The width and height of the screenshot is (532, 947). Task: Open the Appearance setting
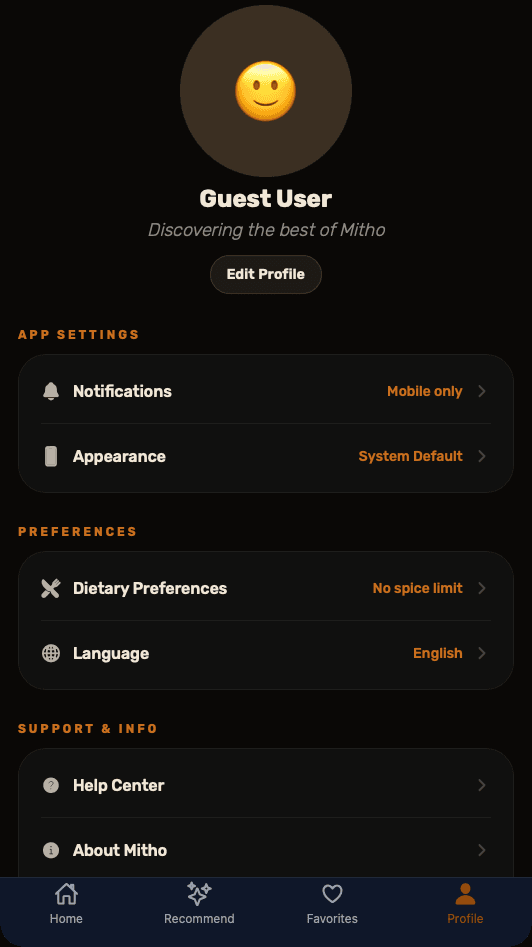coord(266,457)
